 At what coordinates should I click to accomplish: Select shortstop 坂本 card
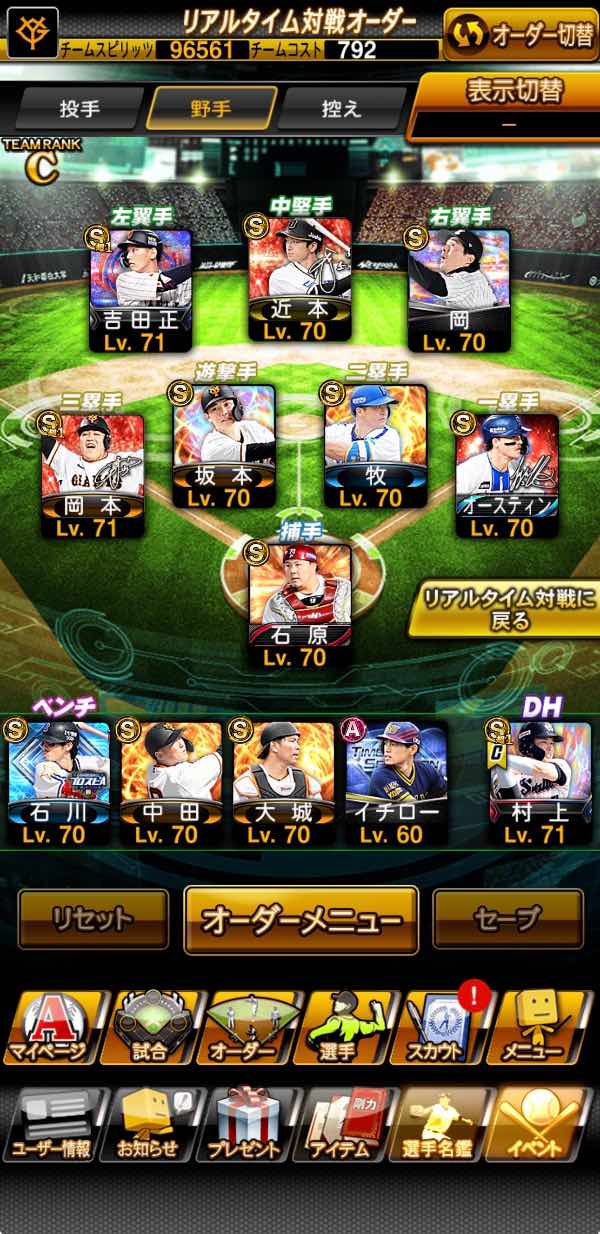point(224,447)
